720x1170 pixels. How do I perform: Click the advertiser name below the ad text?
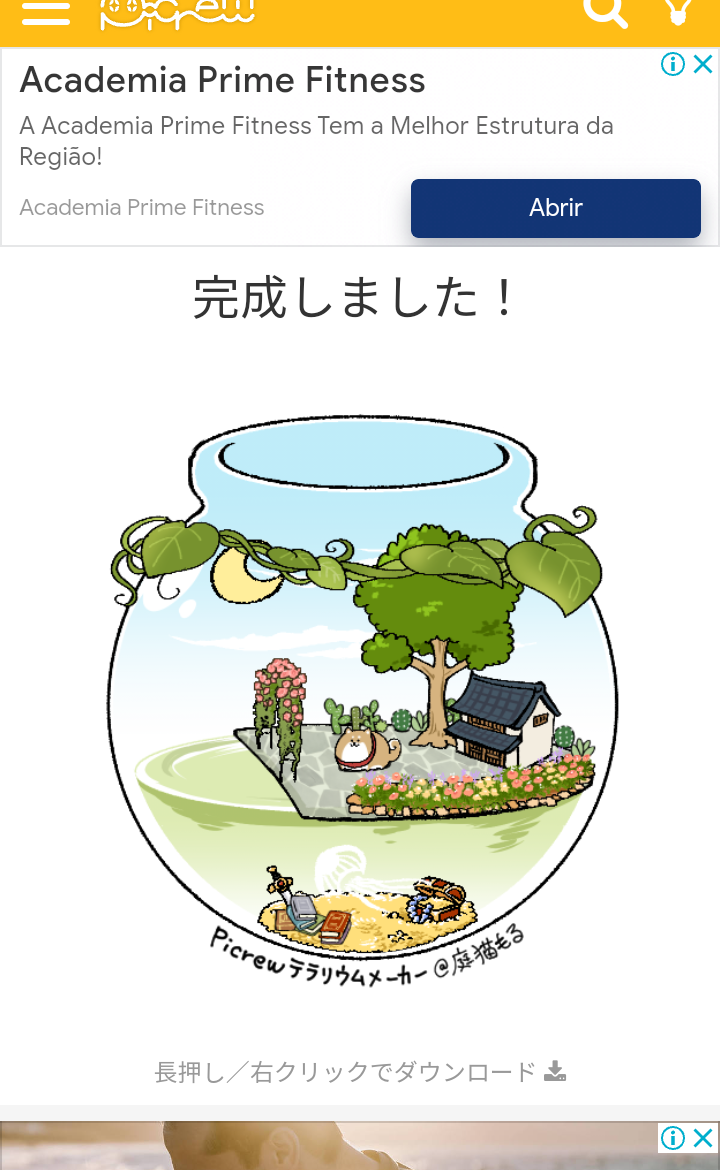[141, 207]
